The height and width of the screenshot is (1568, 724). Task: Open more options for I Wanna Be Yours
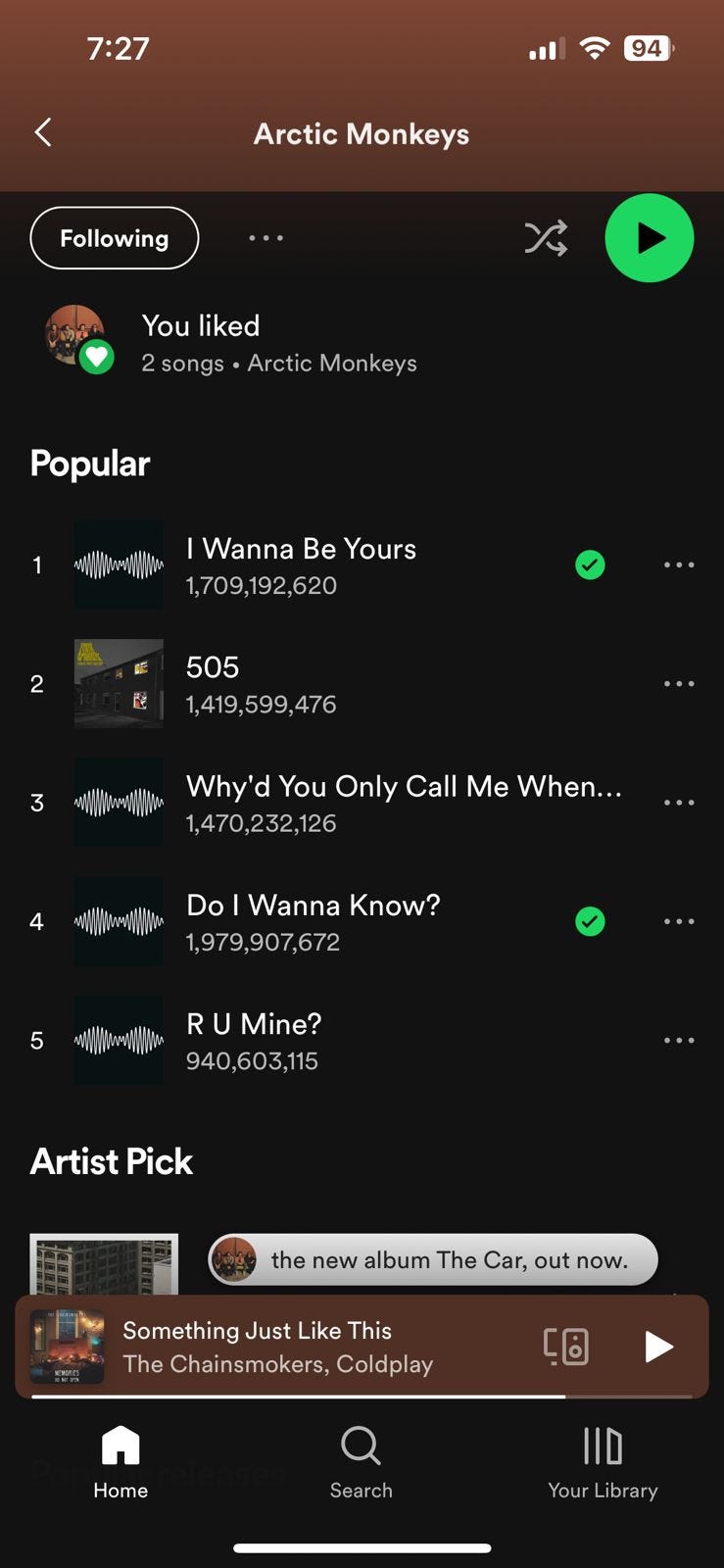[x=678, y=564]
